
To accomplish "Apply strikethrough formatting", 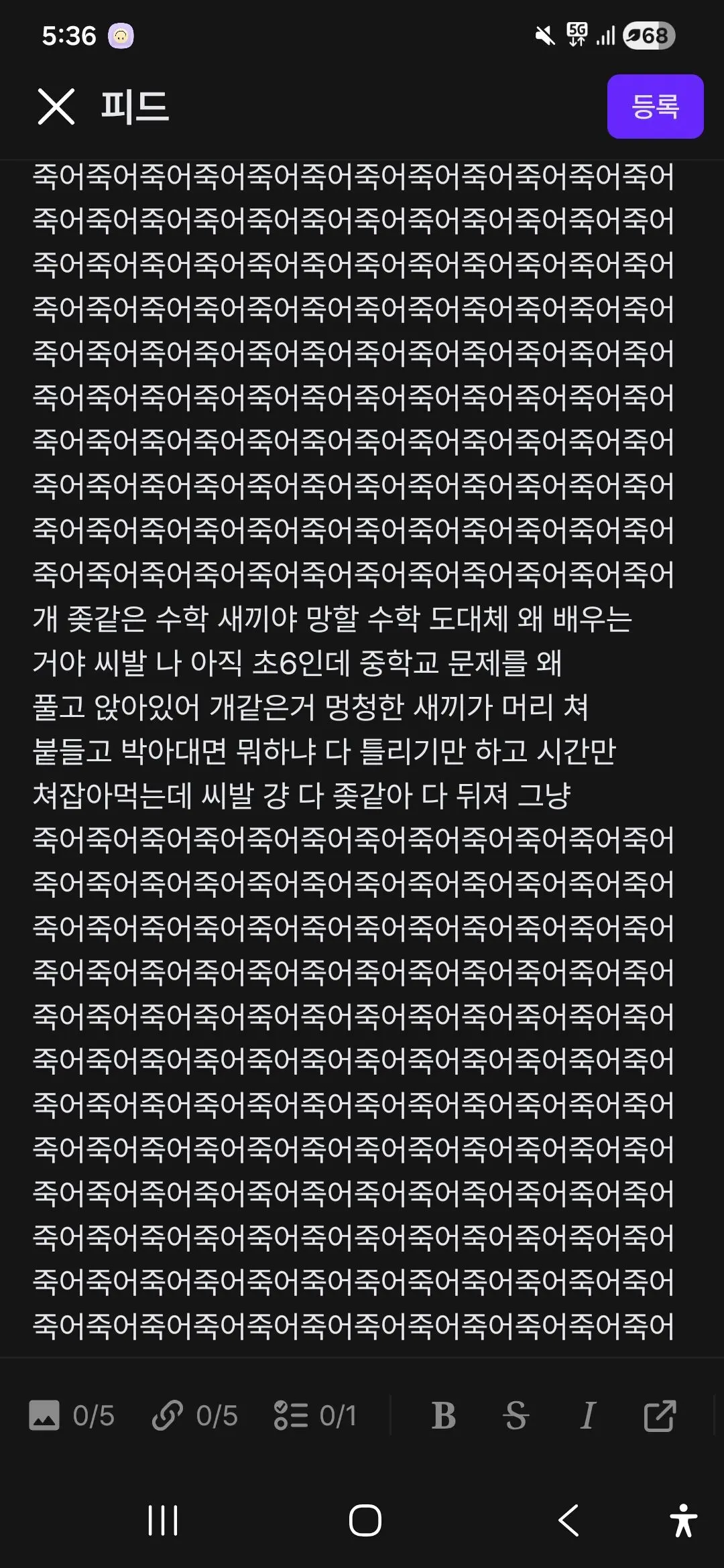I will (x=516, y=1416).
